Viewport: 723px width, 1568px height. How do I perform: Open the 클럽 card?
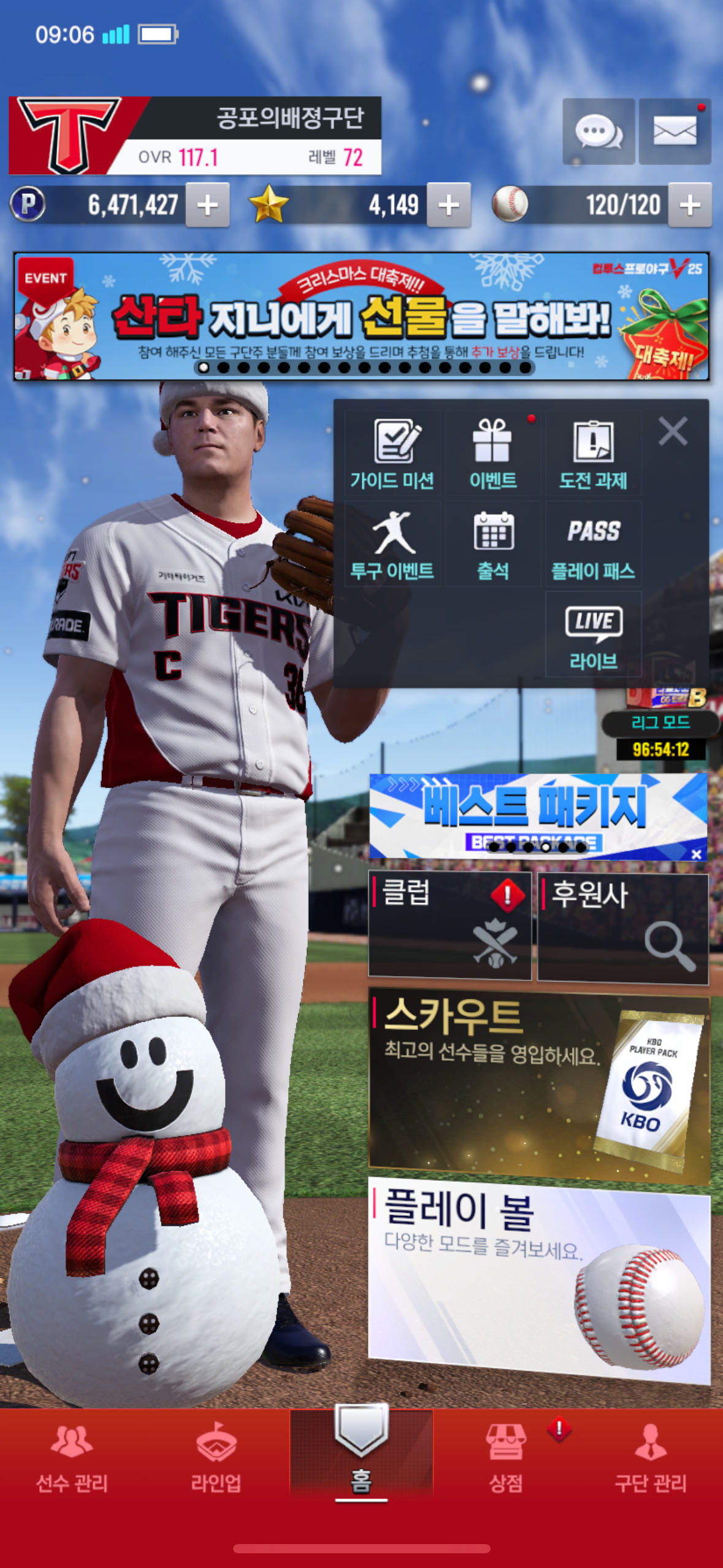click(x=449, y=924)
